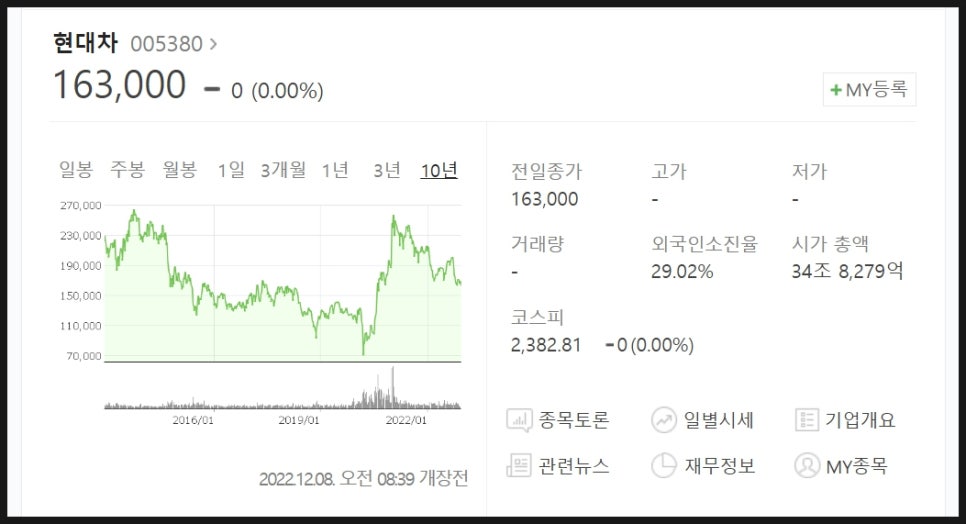Switch the chart to 주봉

(x=128, y=170)
